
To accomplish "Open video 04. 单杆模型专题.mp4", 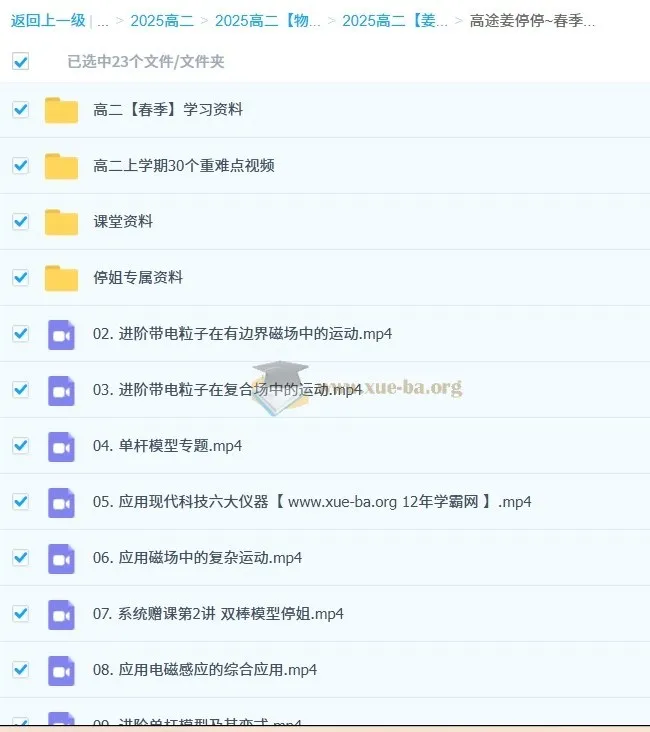I will pos(168,446).
